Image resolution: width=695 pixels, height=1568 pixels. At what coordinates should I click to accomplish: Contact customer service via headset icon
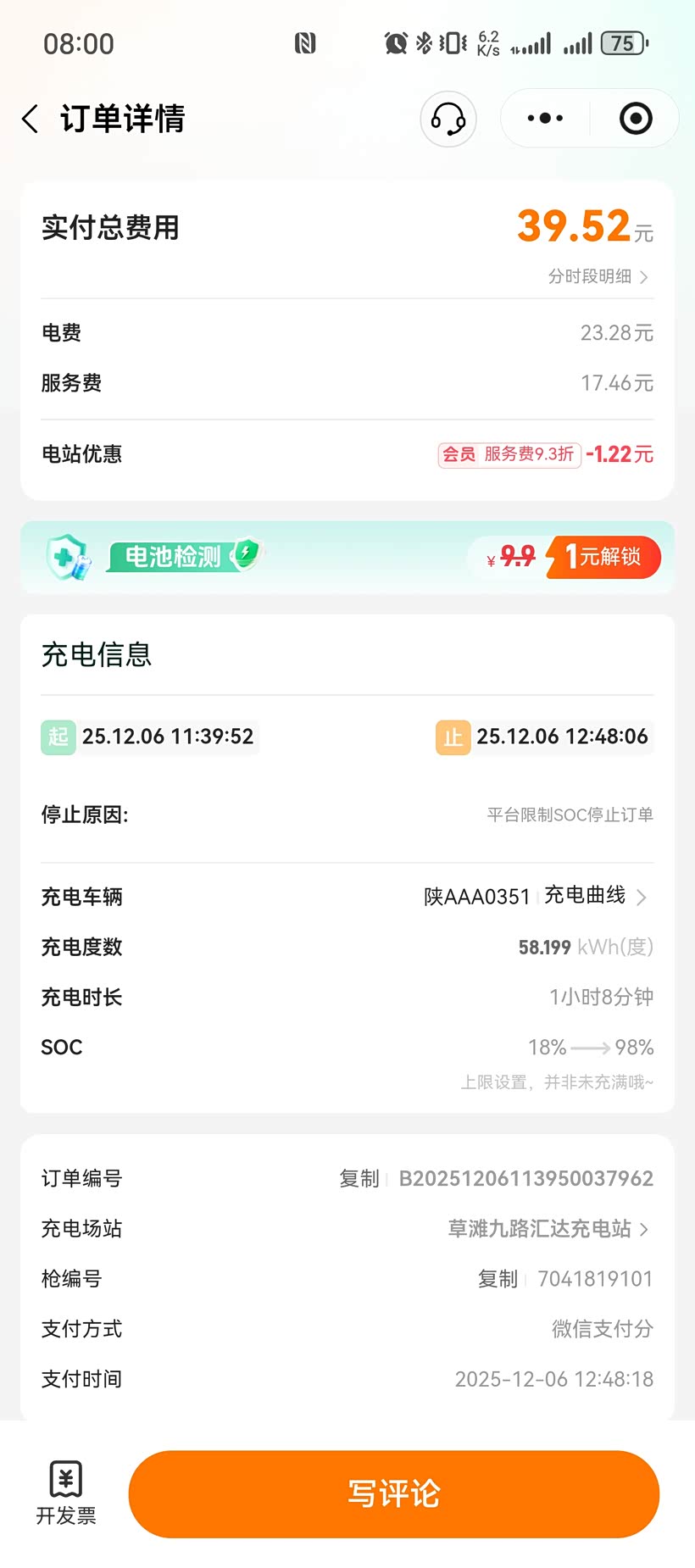click(448, 119)
